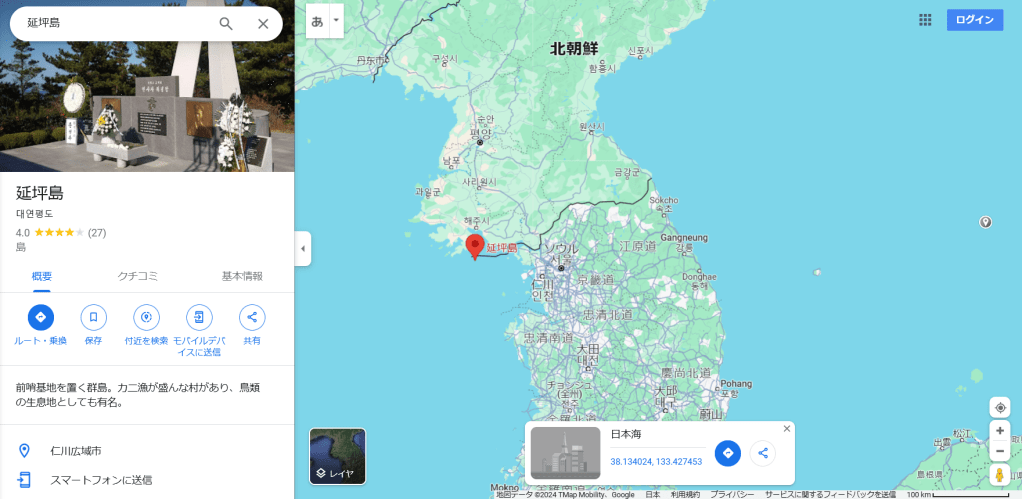Tap スマートフォンに送信 row

point(101,480)
